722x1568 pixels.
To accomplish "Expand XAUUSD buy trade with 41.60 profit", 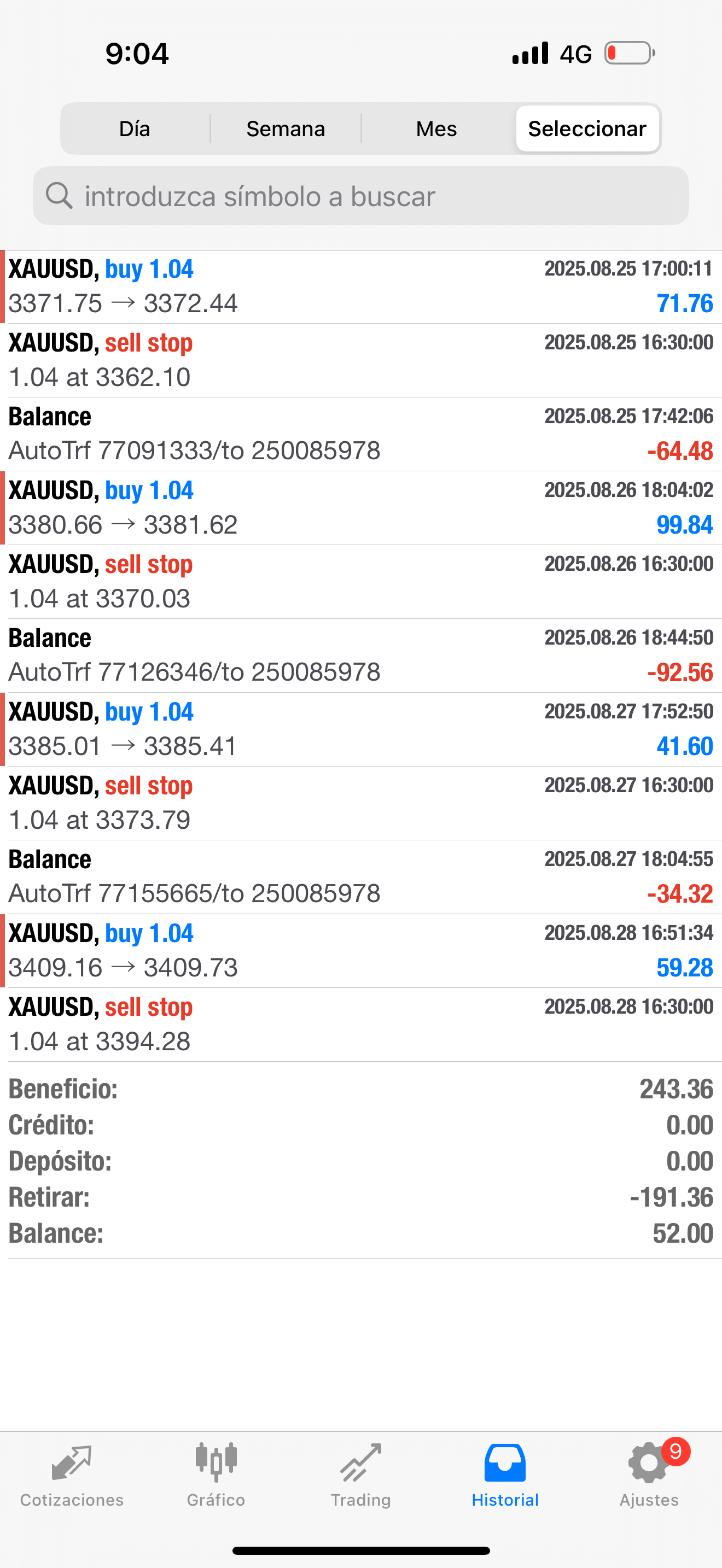I will (x=361, y=729).
